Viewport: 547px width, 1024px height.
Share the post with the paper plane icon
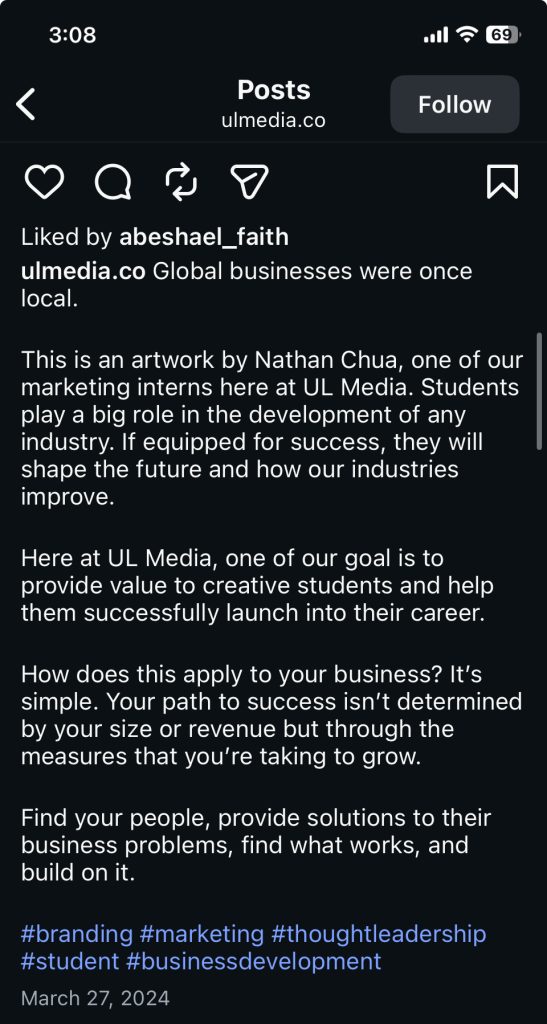click(x=250, y=182)
